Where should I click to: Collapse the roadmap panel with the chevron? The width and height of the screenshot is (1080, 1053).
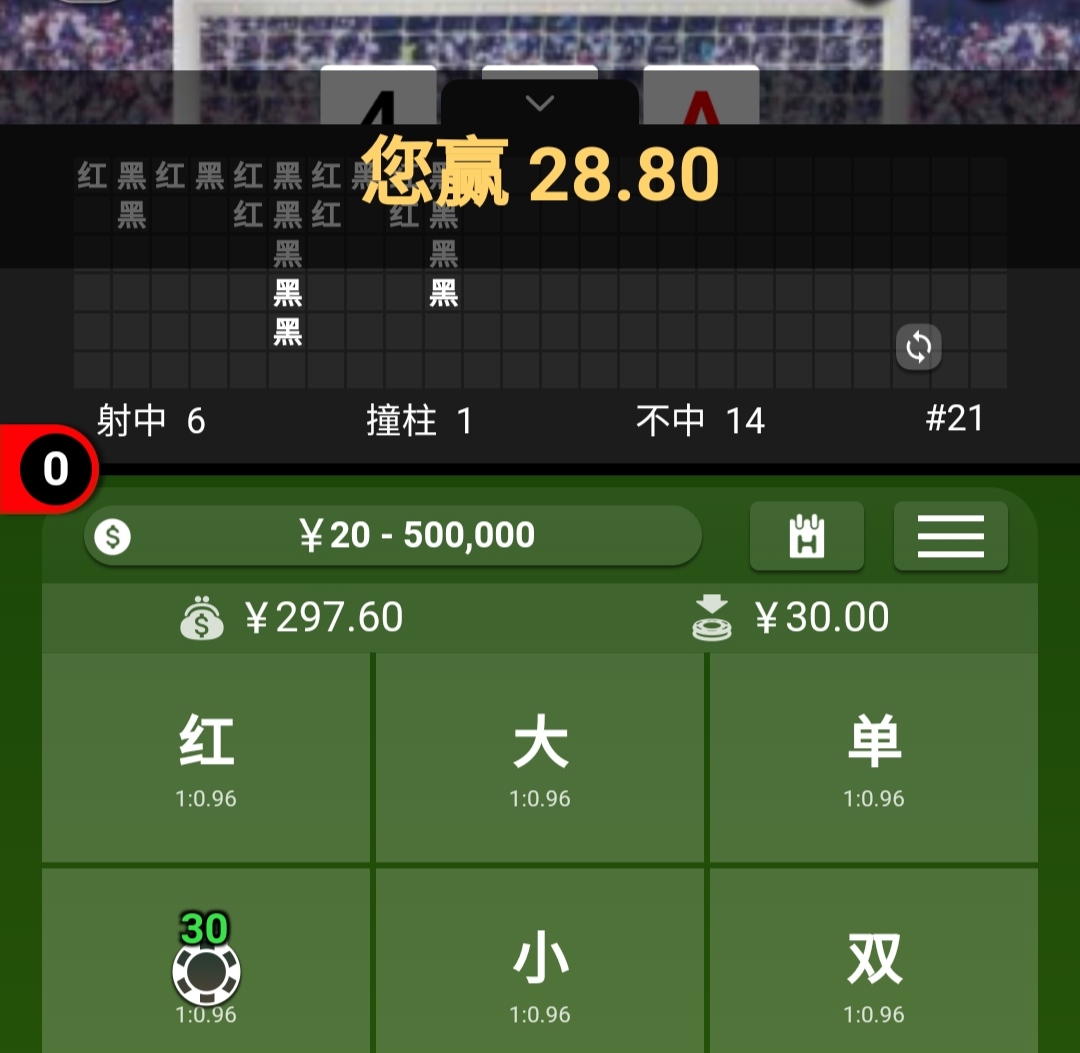(540, 103)
